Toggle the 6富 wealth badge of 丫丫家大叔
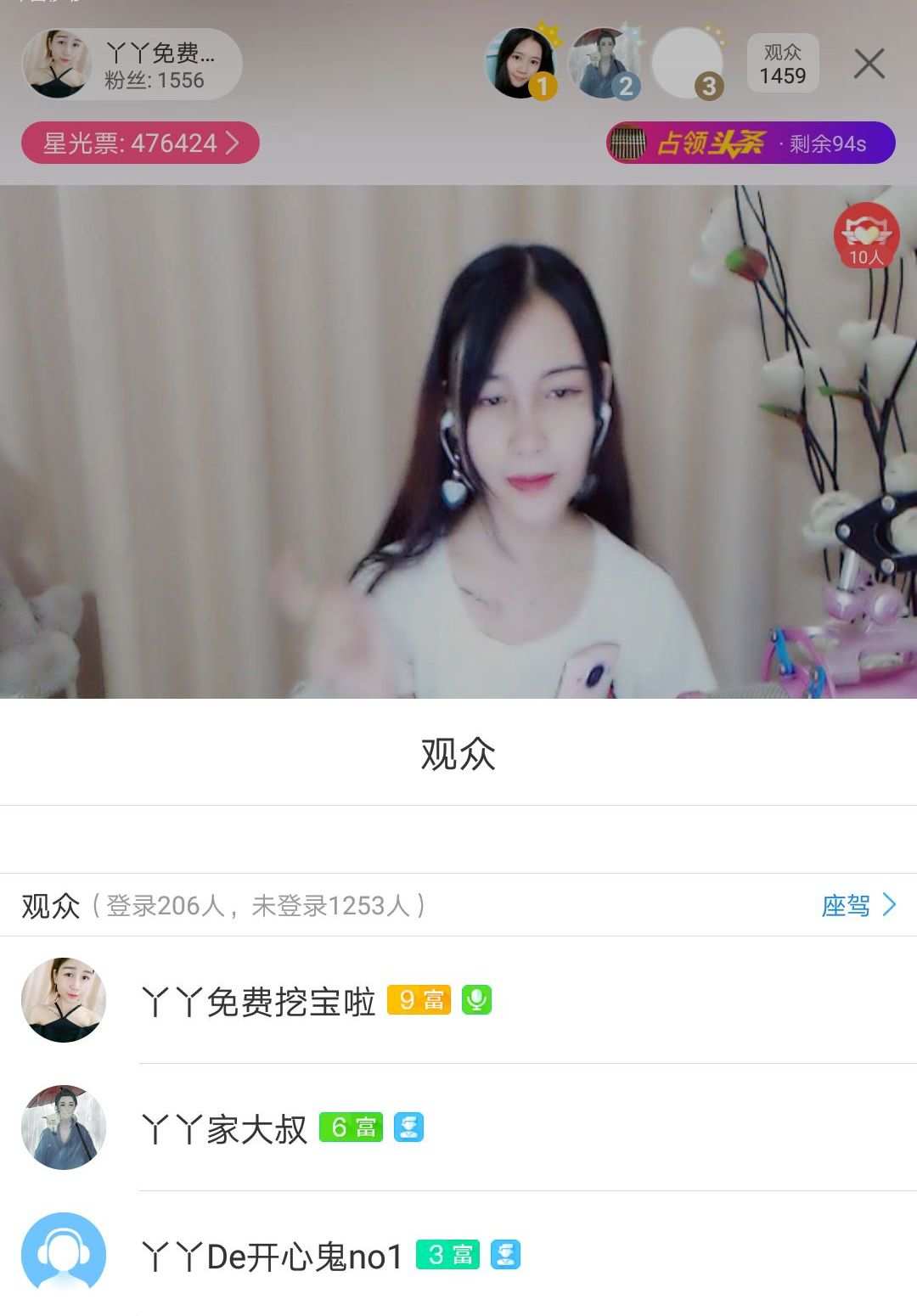917x1316 pixels. 352,1128
